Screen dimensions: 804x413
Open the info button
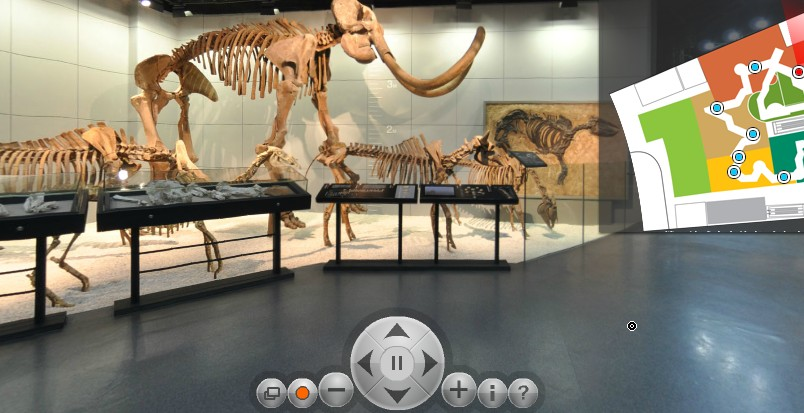point(491,392)
